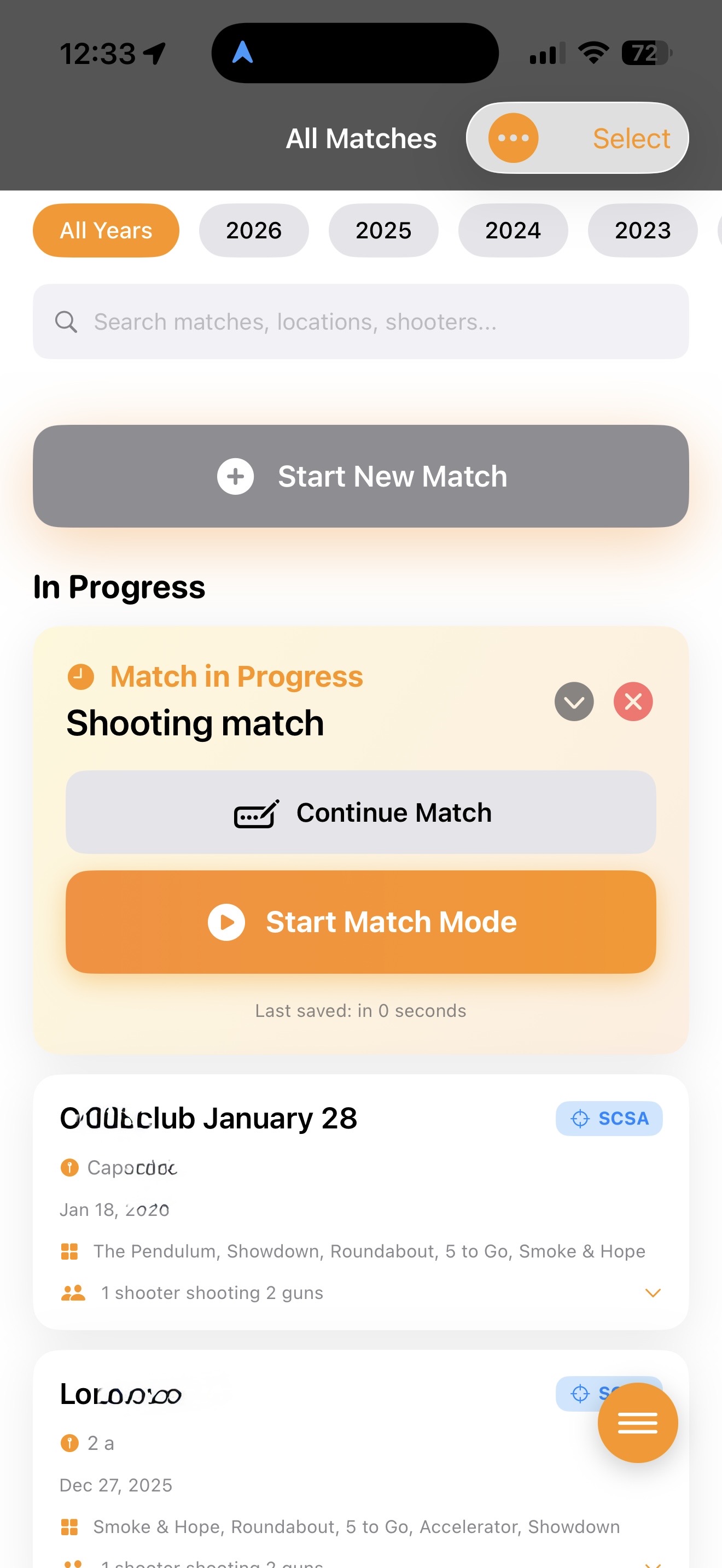722x1568 pixels.
Task: Tap the search matches input field
Action: pyautogui.click(x=361, y=321)
